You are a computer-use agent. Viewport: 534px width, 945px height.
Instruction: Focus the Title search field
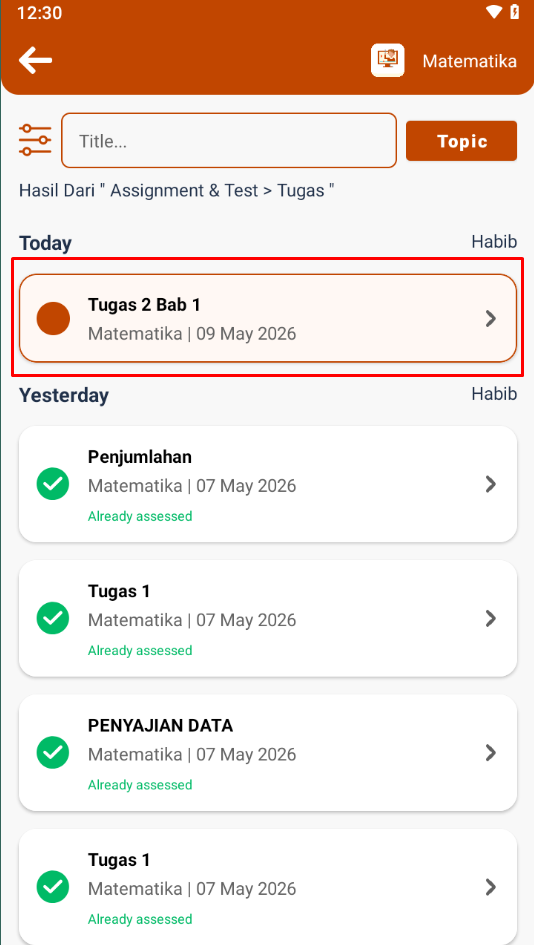[x=229, y=140]
